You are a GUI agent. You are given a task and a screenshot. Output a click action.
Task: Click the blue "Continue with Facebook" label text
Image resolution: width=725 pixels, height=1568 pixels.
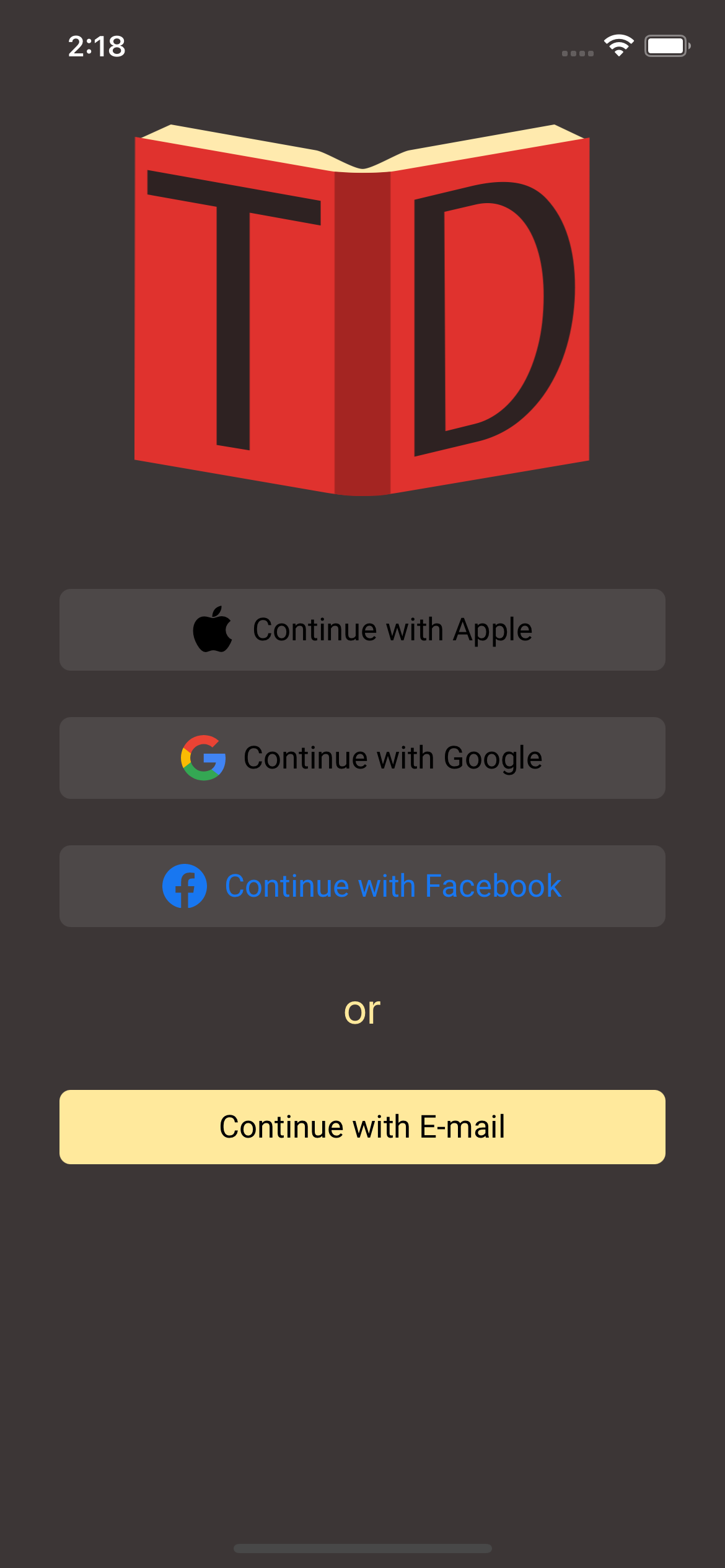coord(393,886)
